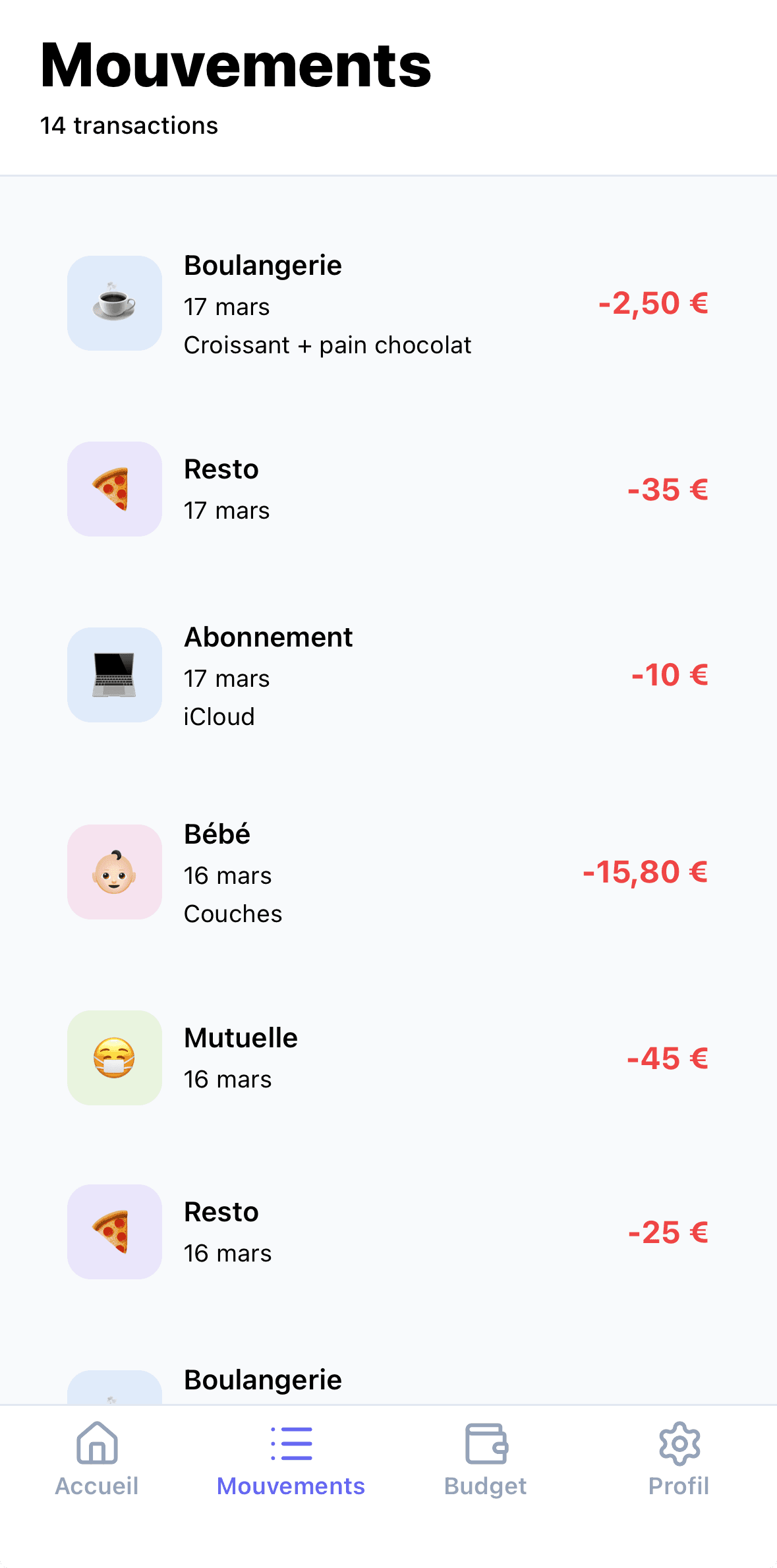Select the pizza icon on the 17 mars Resto
Screen dimensions: 777x1568
click(x=113, y=488)
